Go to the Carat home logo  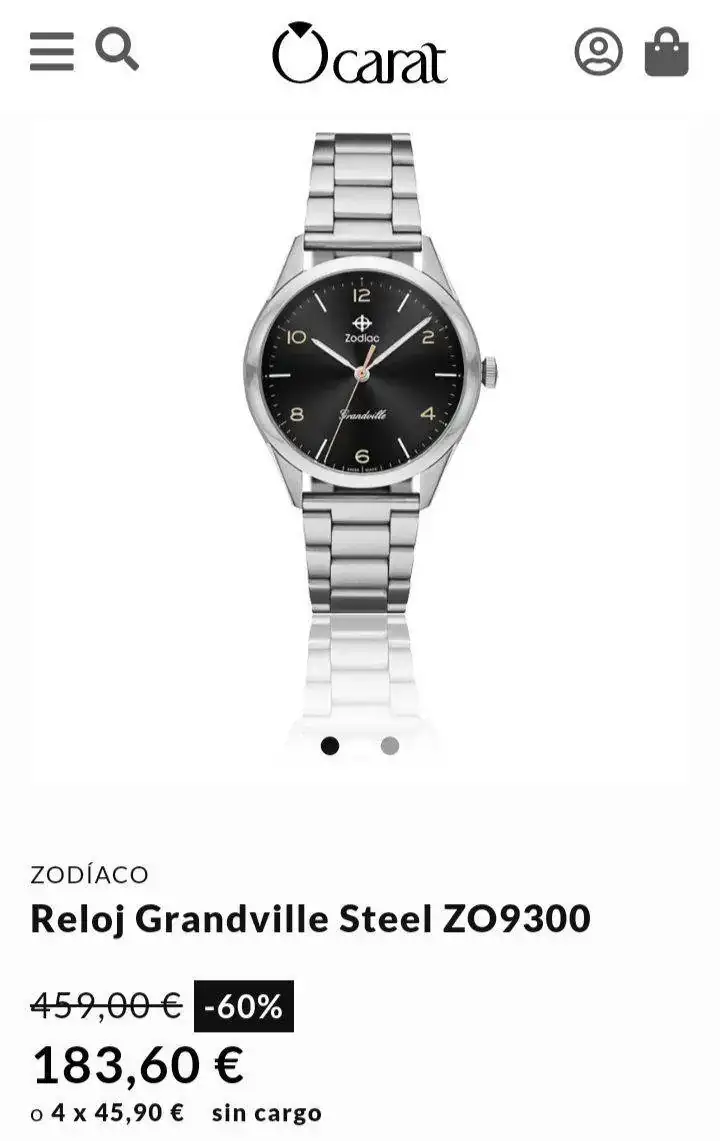[x=359, y=54]
